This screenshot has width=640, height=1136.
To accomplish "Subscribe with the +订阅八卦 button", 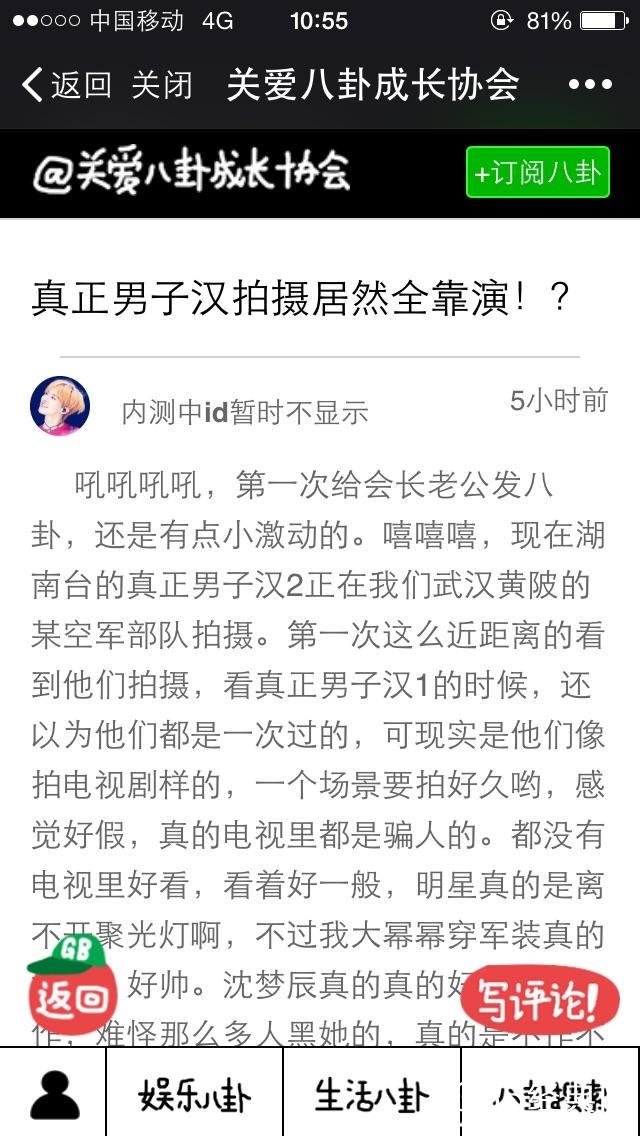I will tap(537, 172).
